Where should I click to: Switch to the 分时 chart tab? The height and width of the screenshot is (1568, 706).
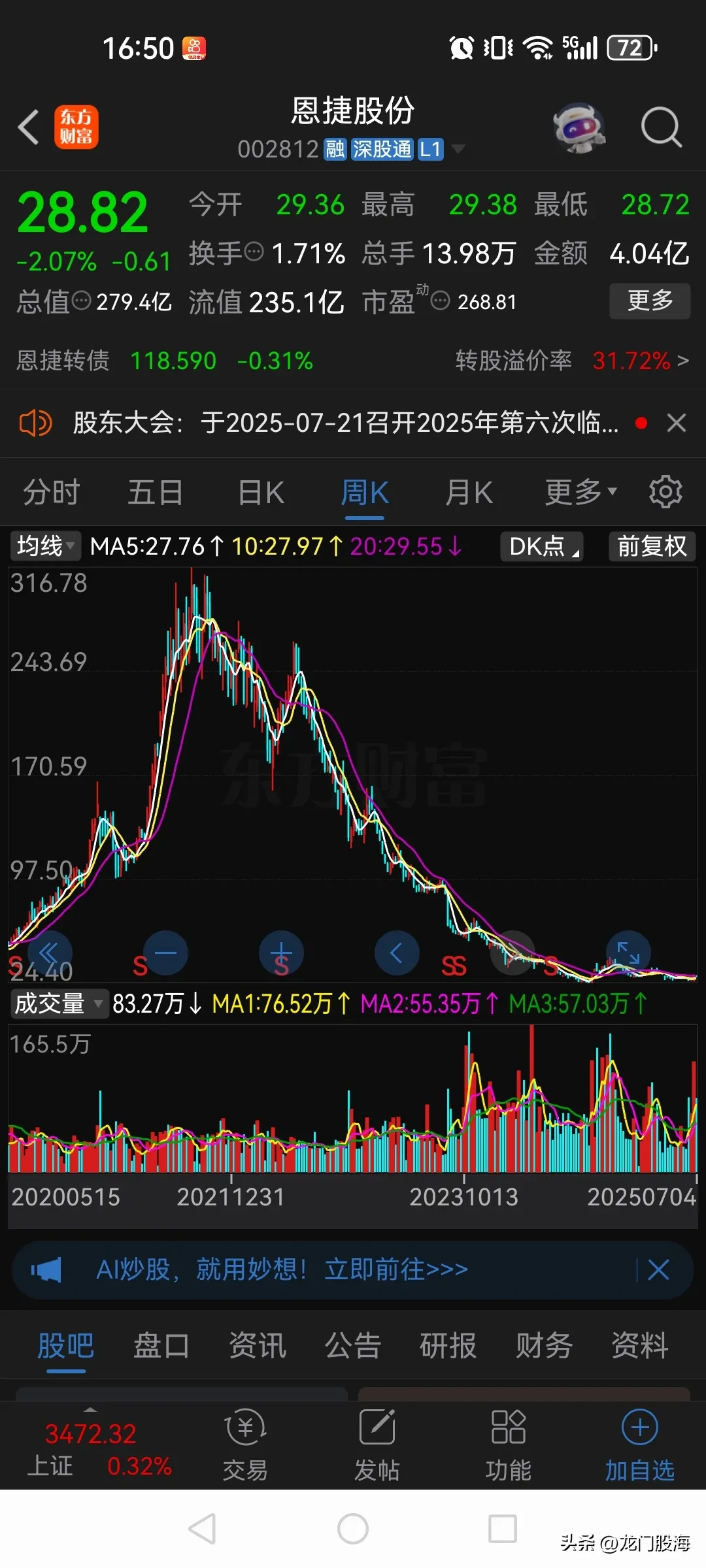[51, 493]
